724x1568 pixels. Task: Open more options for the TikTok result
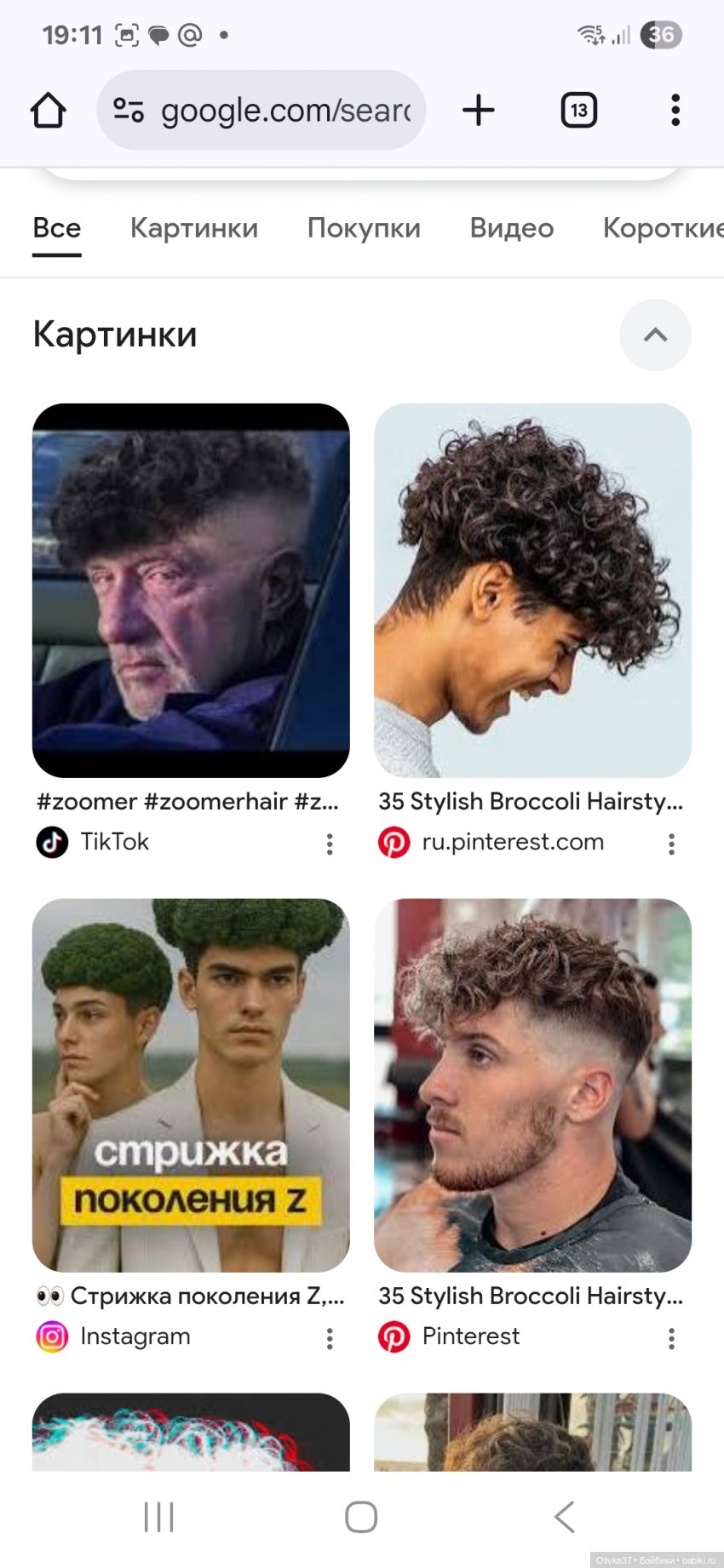330,844
